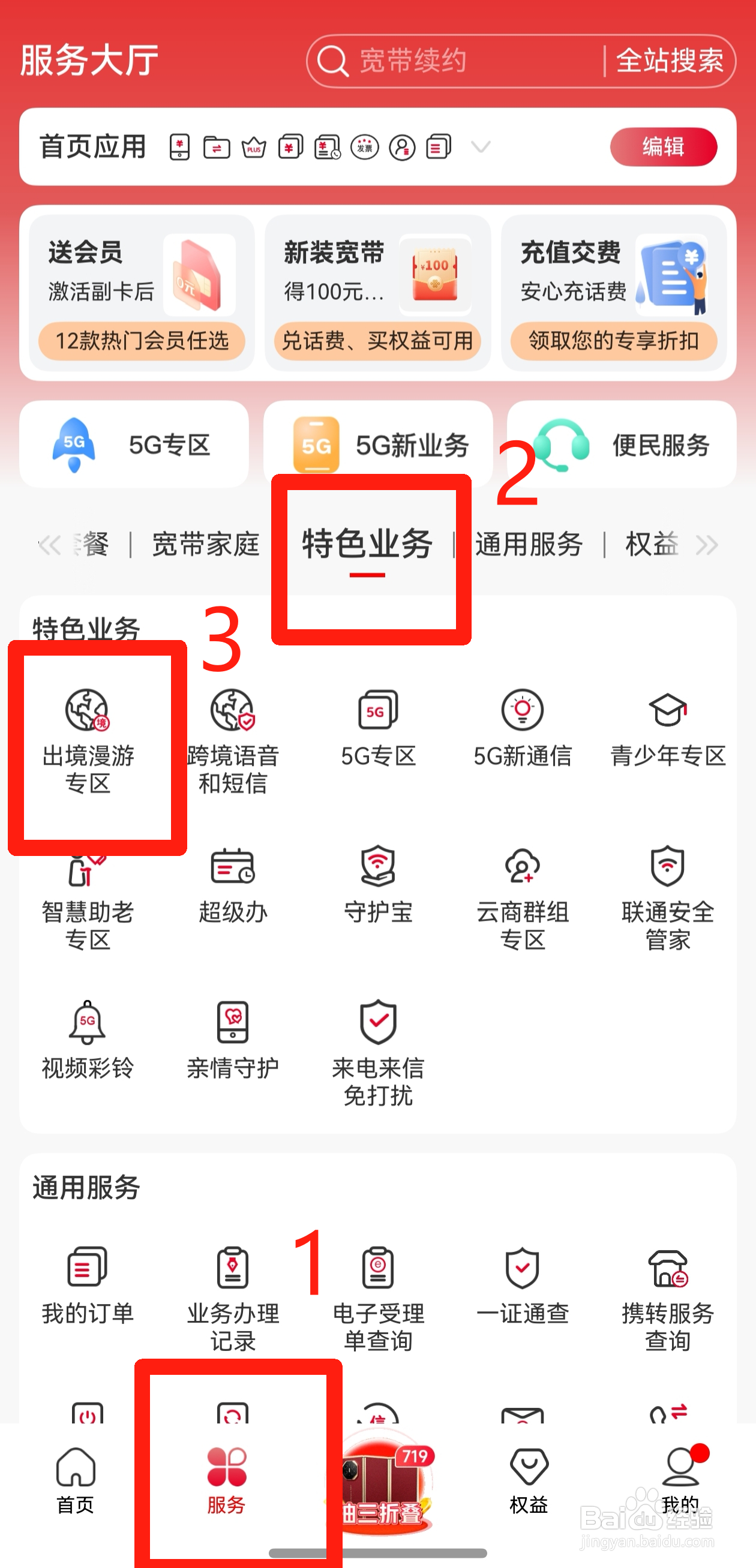Open the 发票 invoice icon in 首页应用
Screen dimensions: 756x1568
pos(365,147)
